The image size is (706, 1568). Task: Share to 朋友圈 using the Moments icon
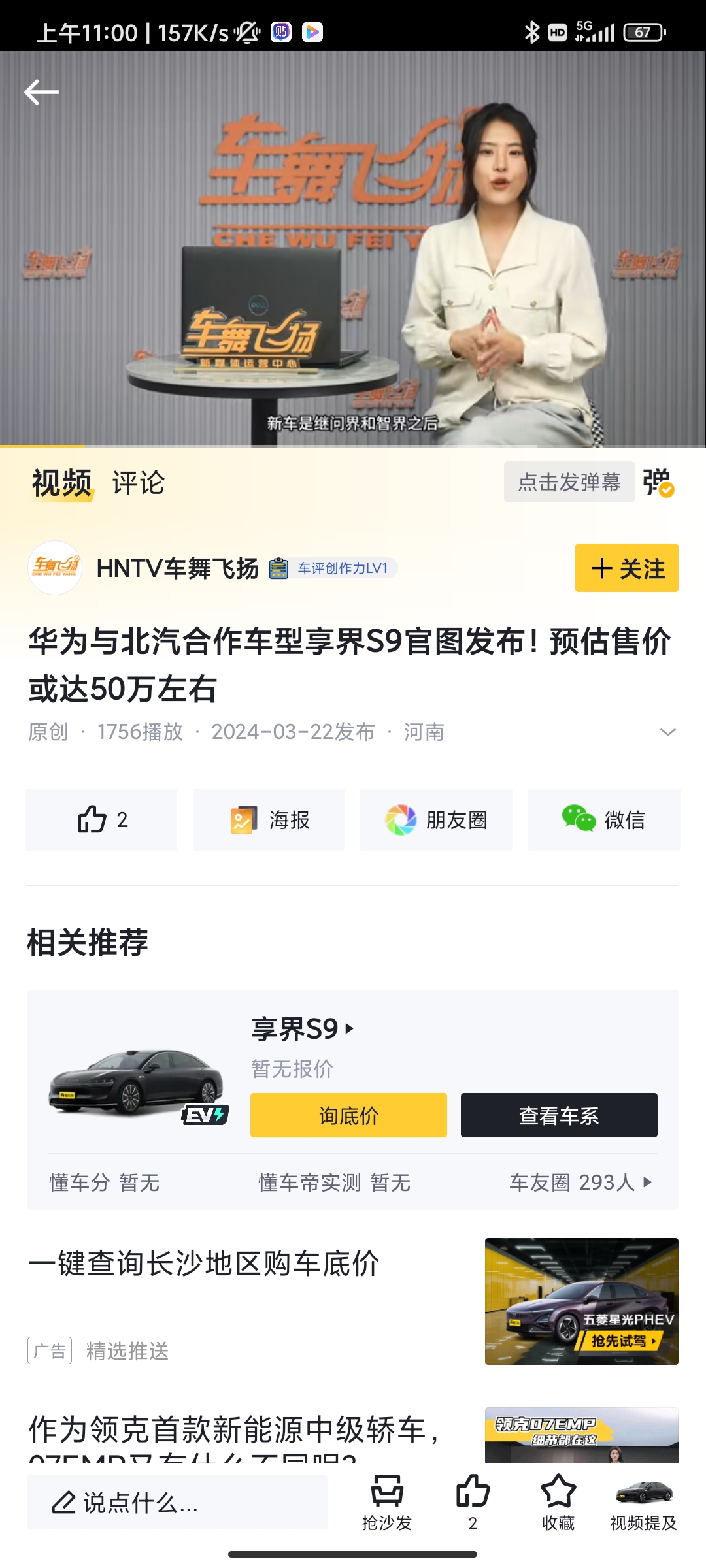(436, 819)
